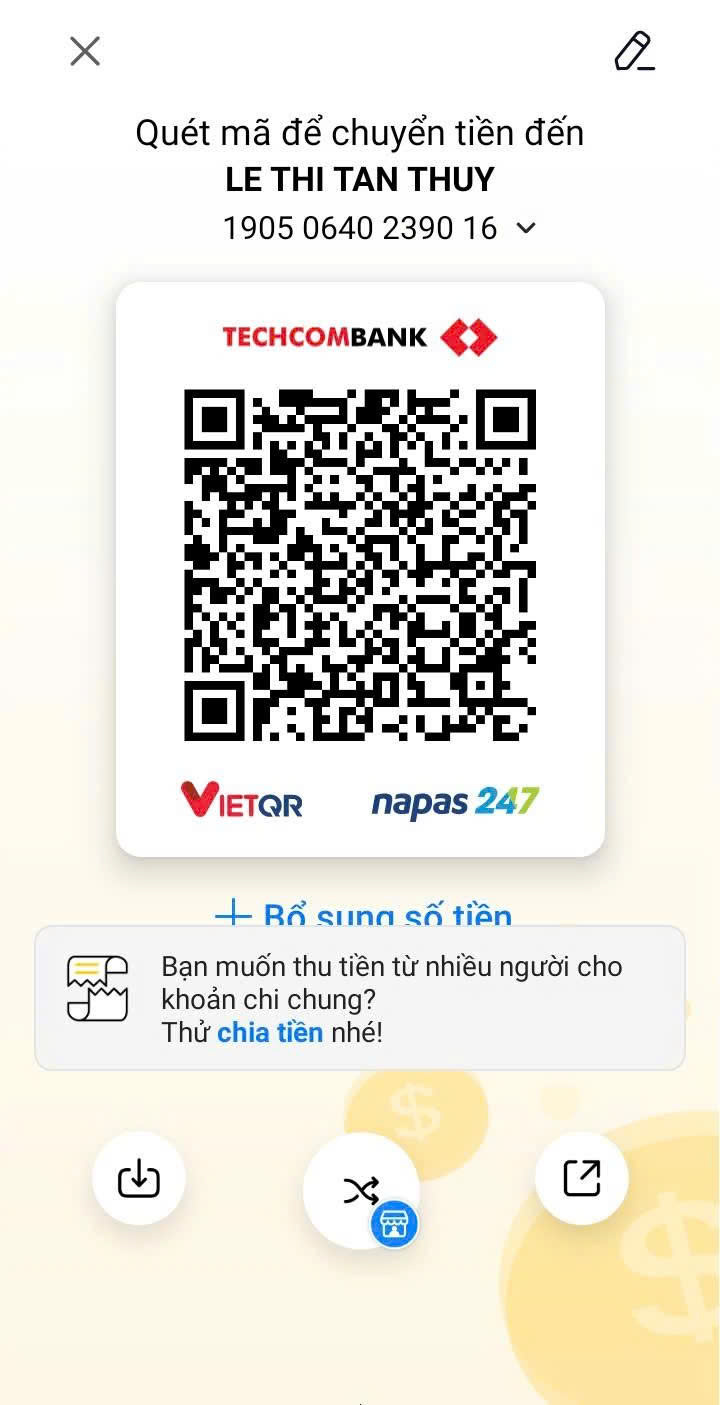Tap Bổ sung số tiền to add amount
This screenshot has height=1405, width=720.
click(x=365, y=912)
